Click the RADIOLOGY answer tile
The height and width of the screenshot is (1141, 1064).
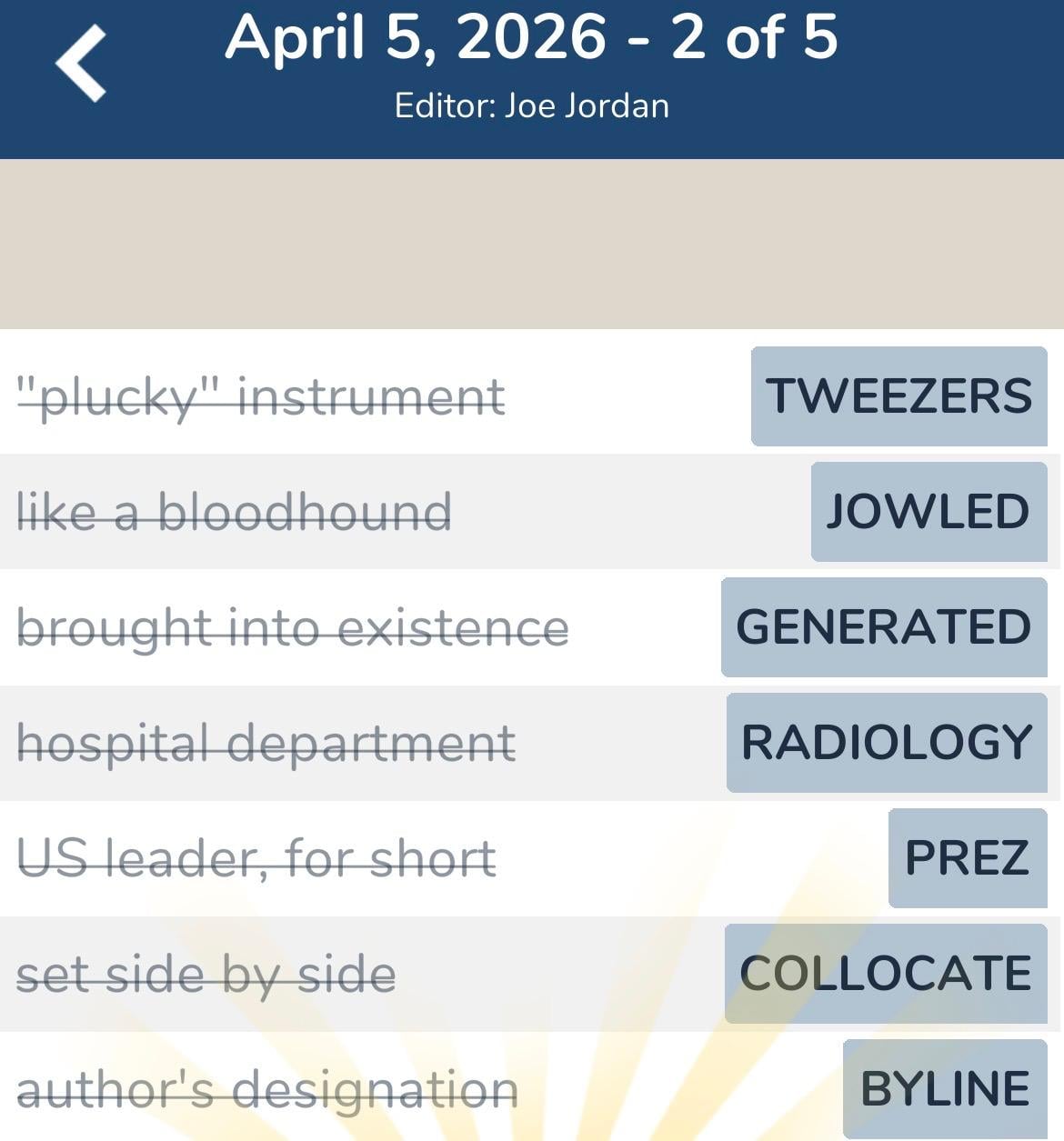pyautogui.click(x=887, y=743)
